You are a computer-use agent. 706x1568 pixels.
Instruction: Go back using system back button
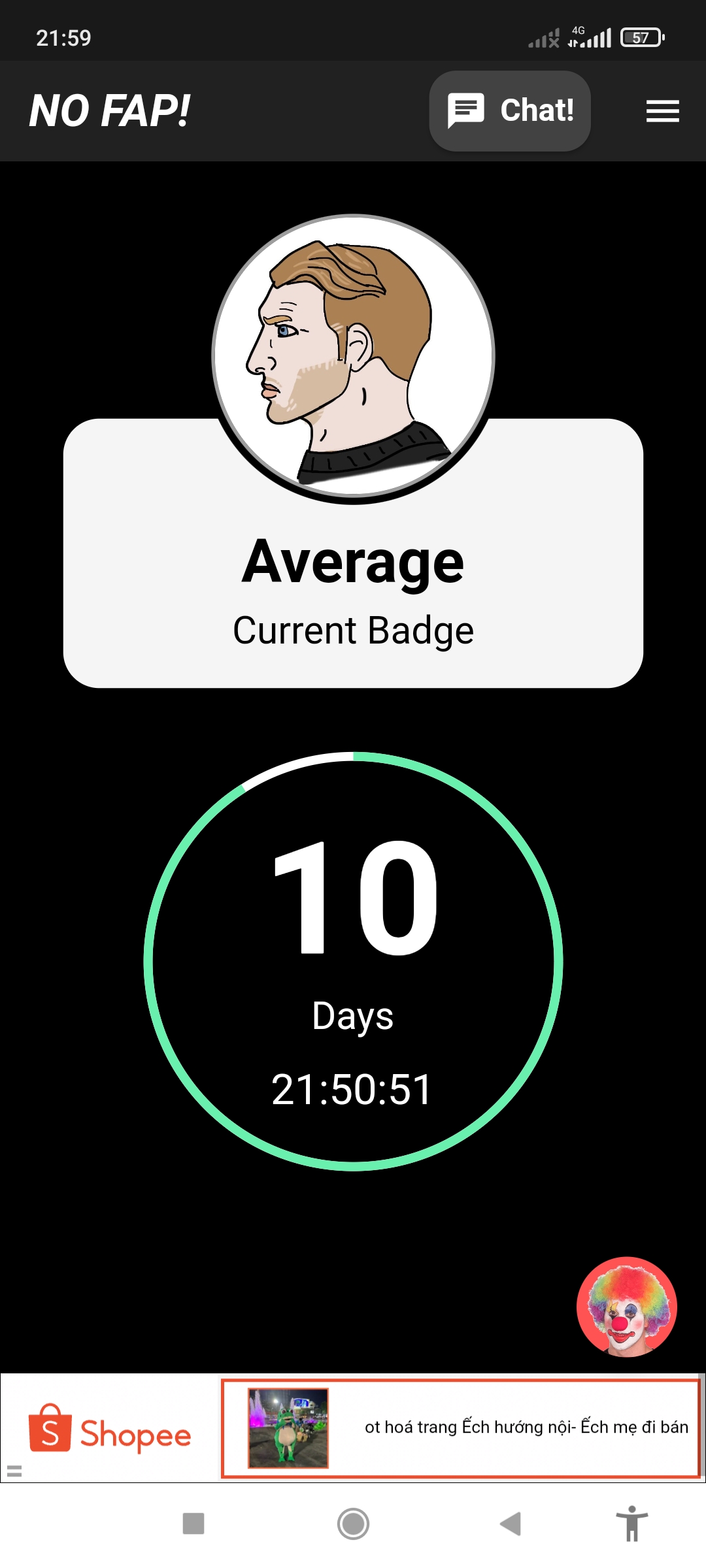[x=511, y=1524]
